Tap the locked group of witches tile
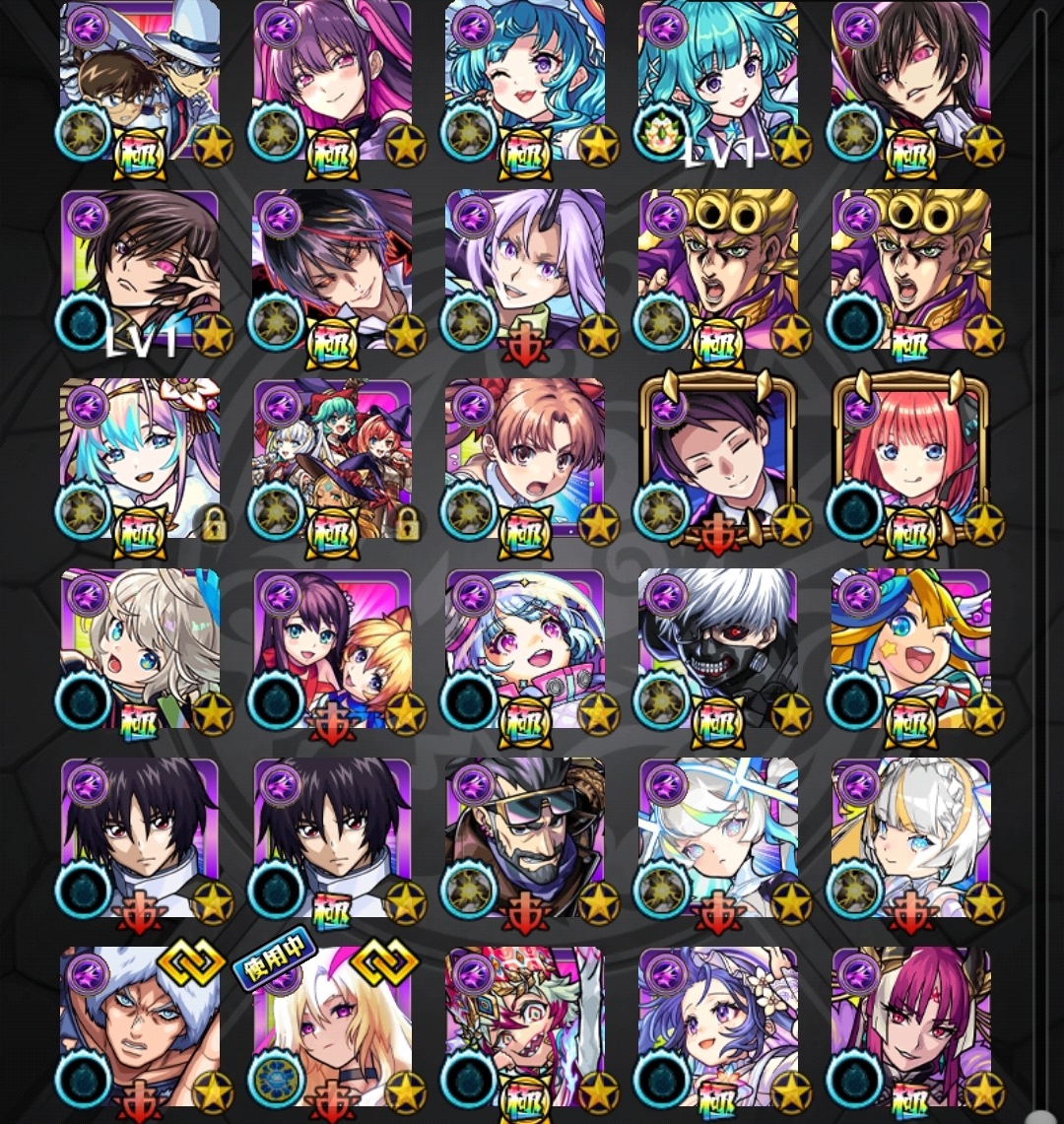Viewport: 1064px width, 1124px height. tap(332, 458)
